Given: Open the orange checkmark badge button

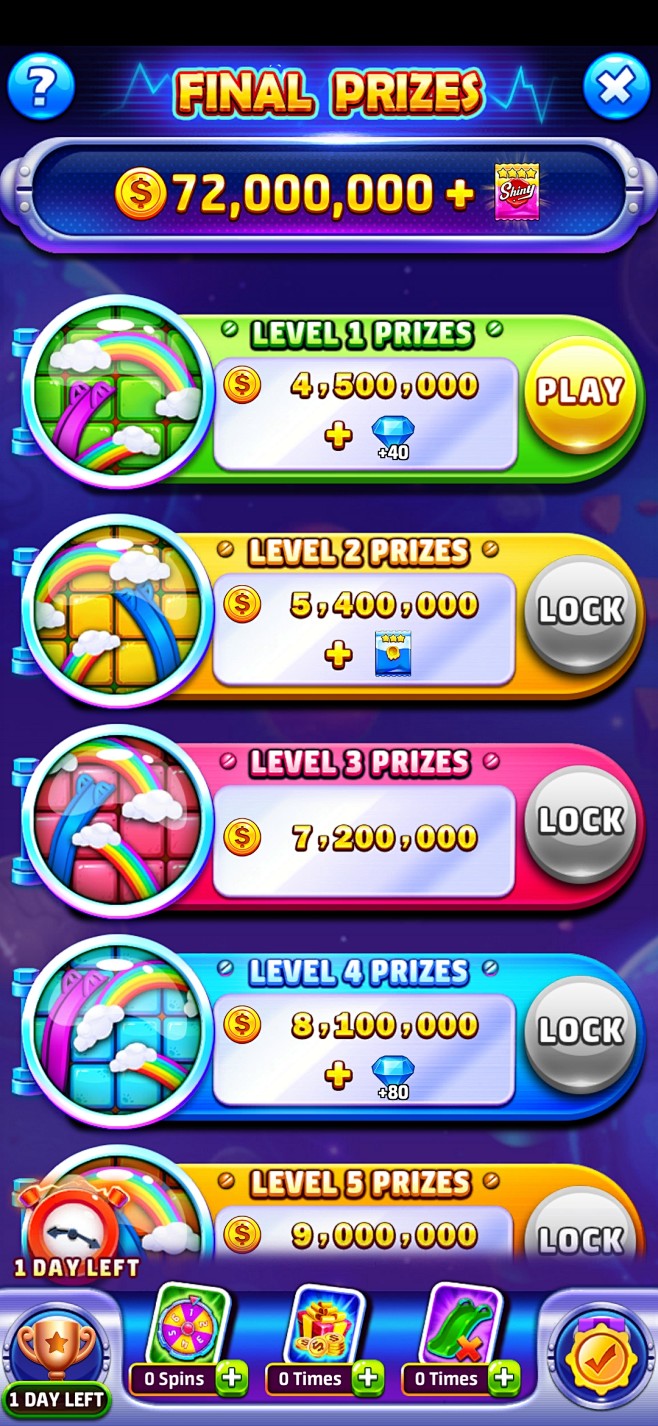Looking at the screenshot, I should pos(601,1357).
